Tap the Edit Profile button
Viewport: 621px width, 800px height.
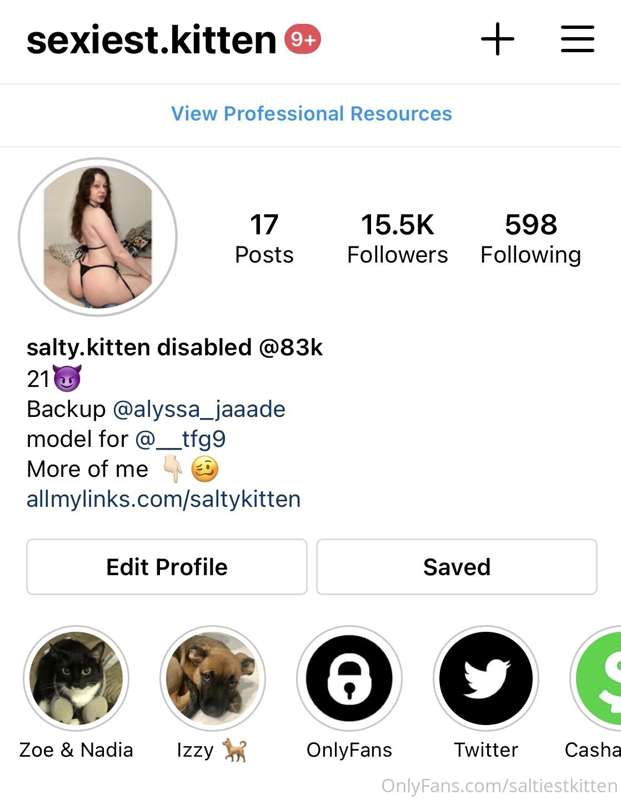point(167,567)
